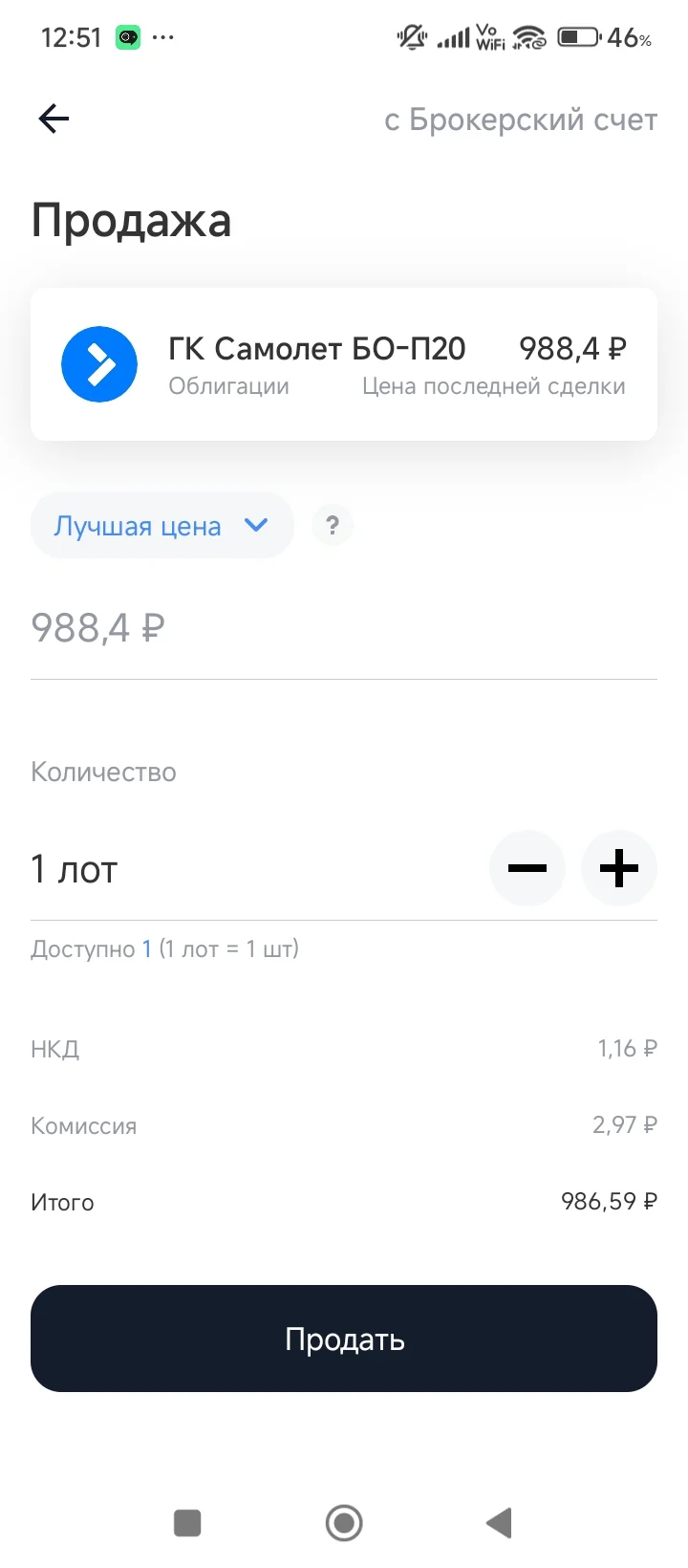Select the available quantity 1 link
The width and height of the screenshot is (688, 1568).
click(147, 948)
